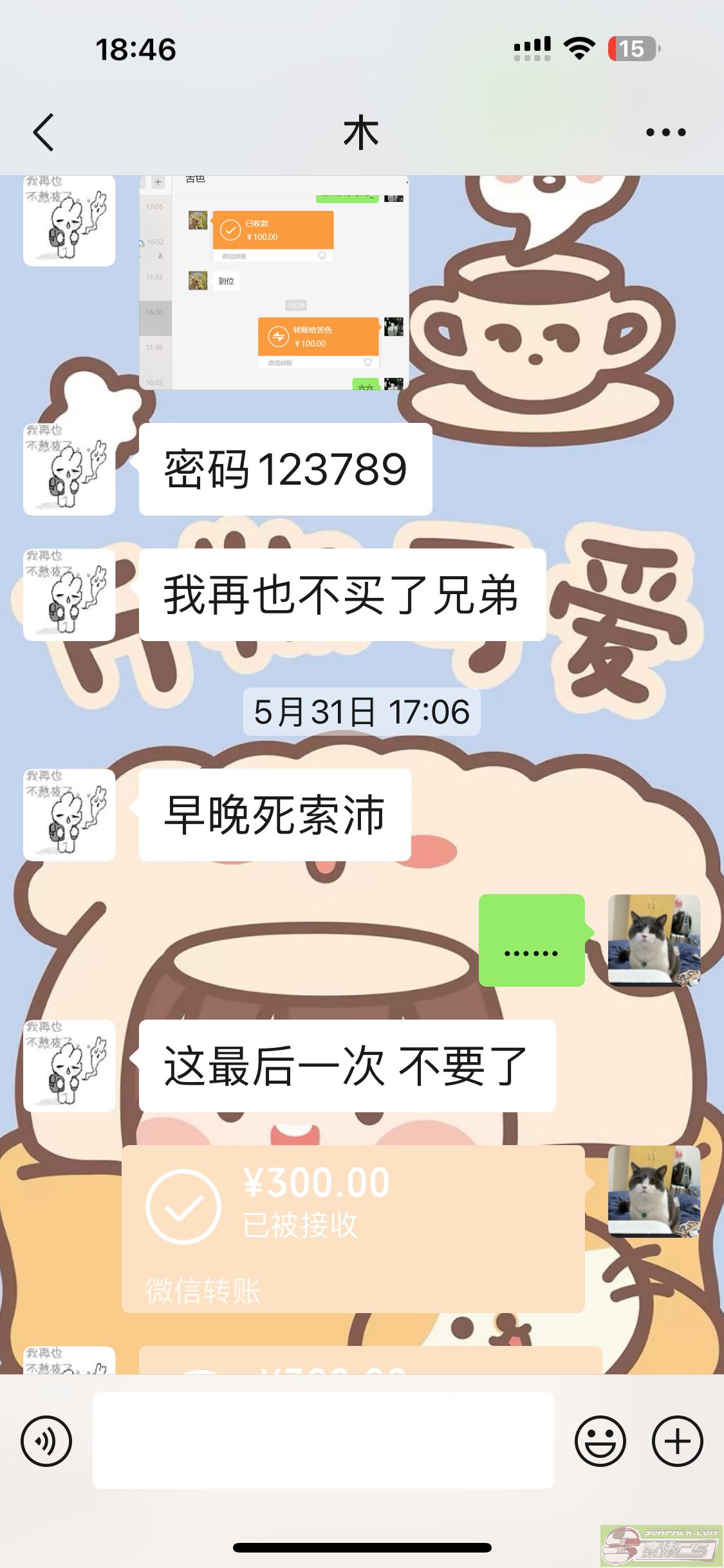Go back to the chat list
The width and height of the screenshot is (724, 1568).
[x=44, y=133]
